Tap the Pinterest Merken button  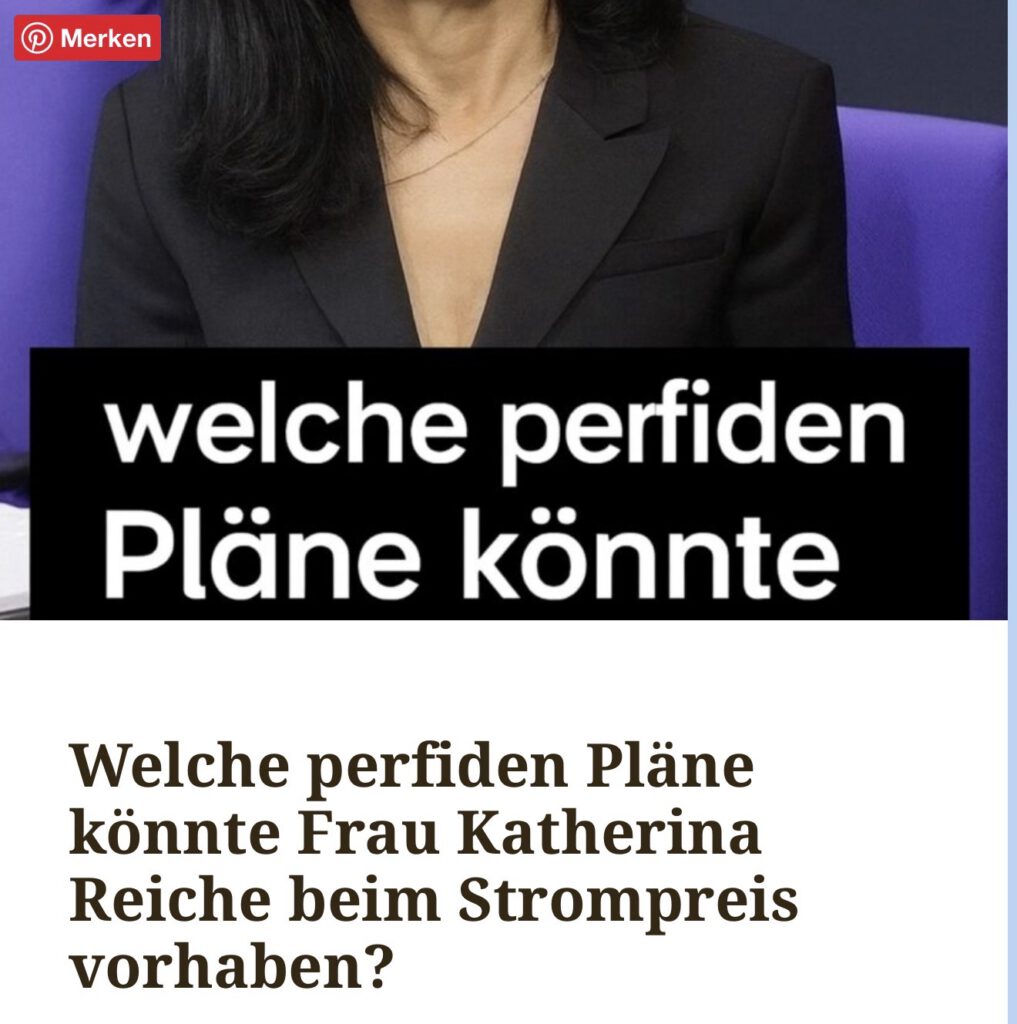87,38
